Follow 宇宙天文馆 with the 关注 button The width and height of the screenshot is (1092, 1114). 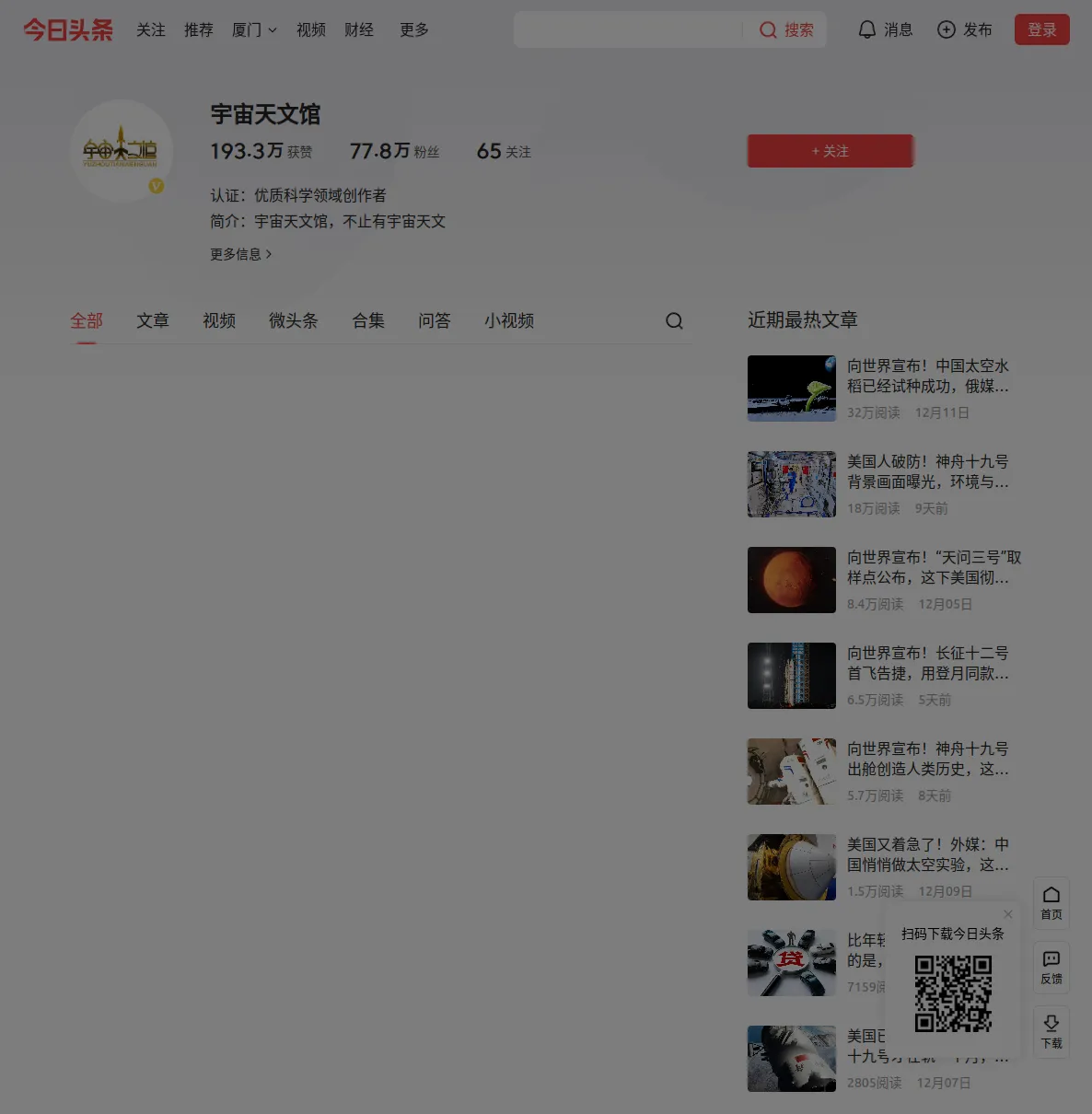(830, 151)
